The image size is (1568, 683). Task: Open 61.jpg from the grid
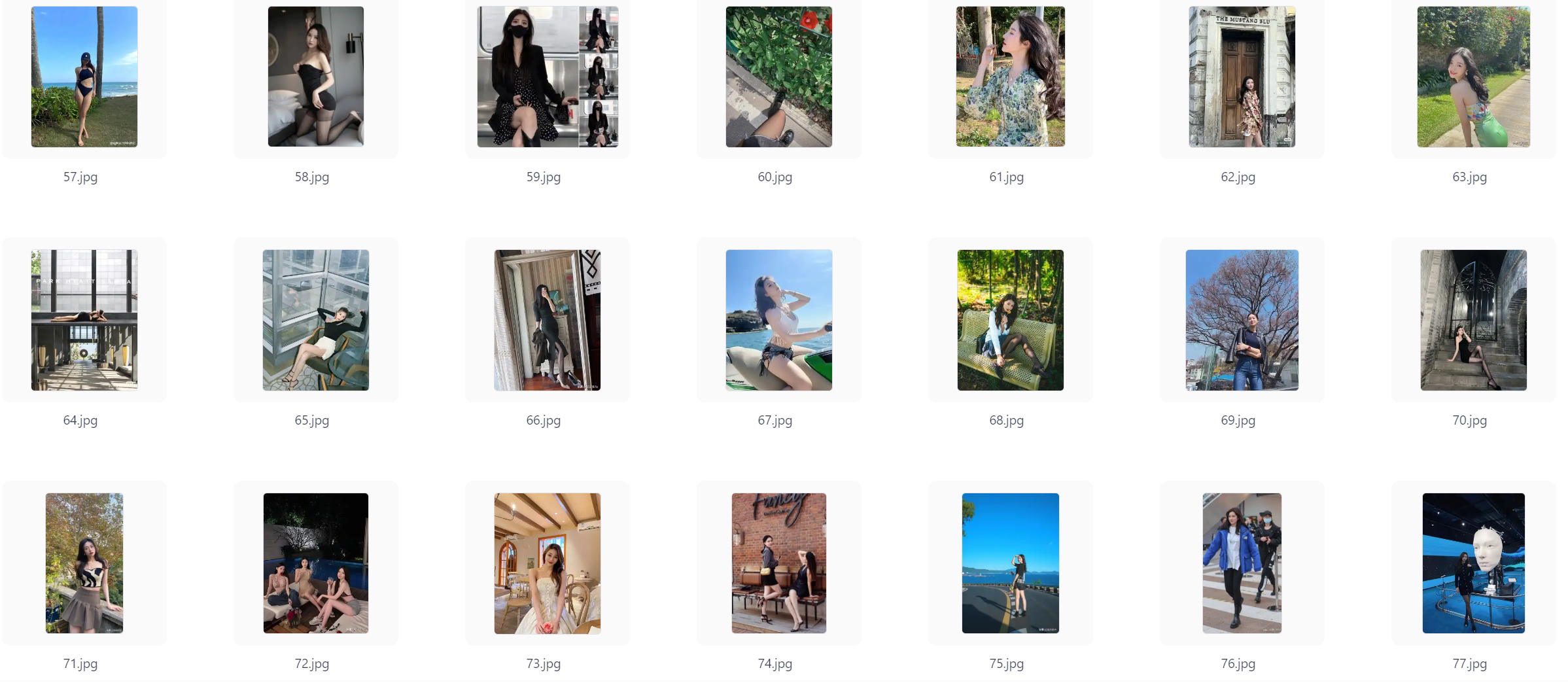(1011, 77)
